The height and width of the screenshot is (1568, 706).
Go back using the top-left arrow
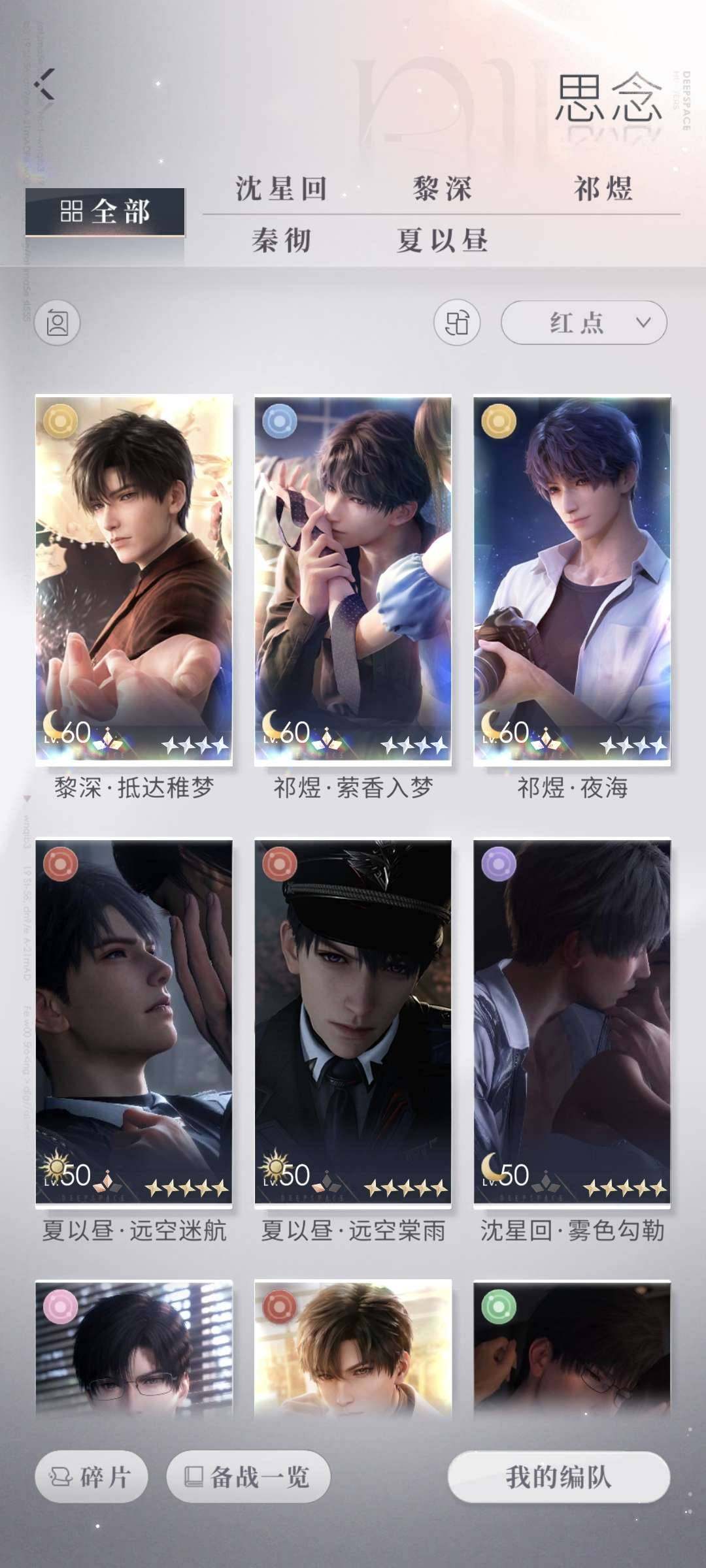click(44, 84)
